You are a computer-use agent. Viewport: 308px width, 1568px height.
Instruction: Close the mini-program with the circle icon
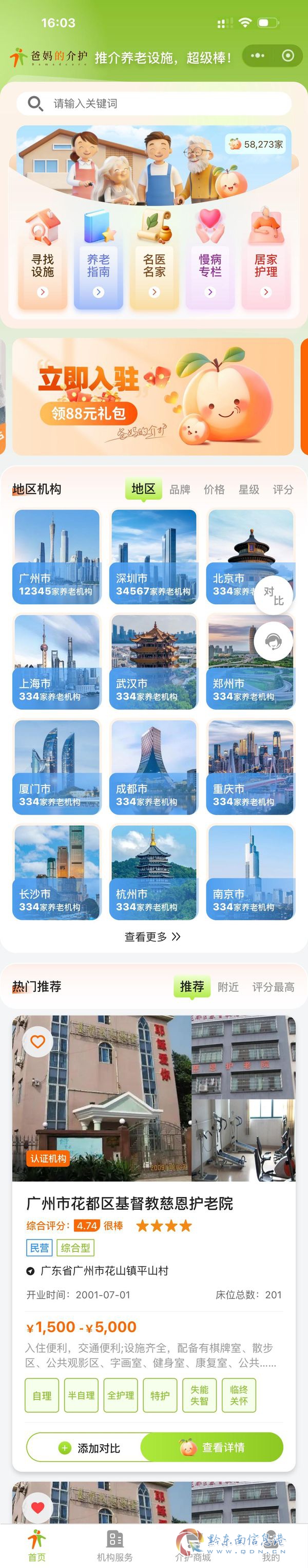(x=288, y=56)
